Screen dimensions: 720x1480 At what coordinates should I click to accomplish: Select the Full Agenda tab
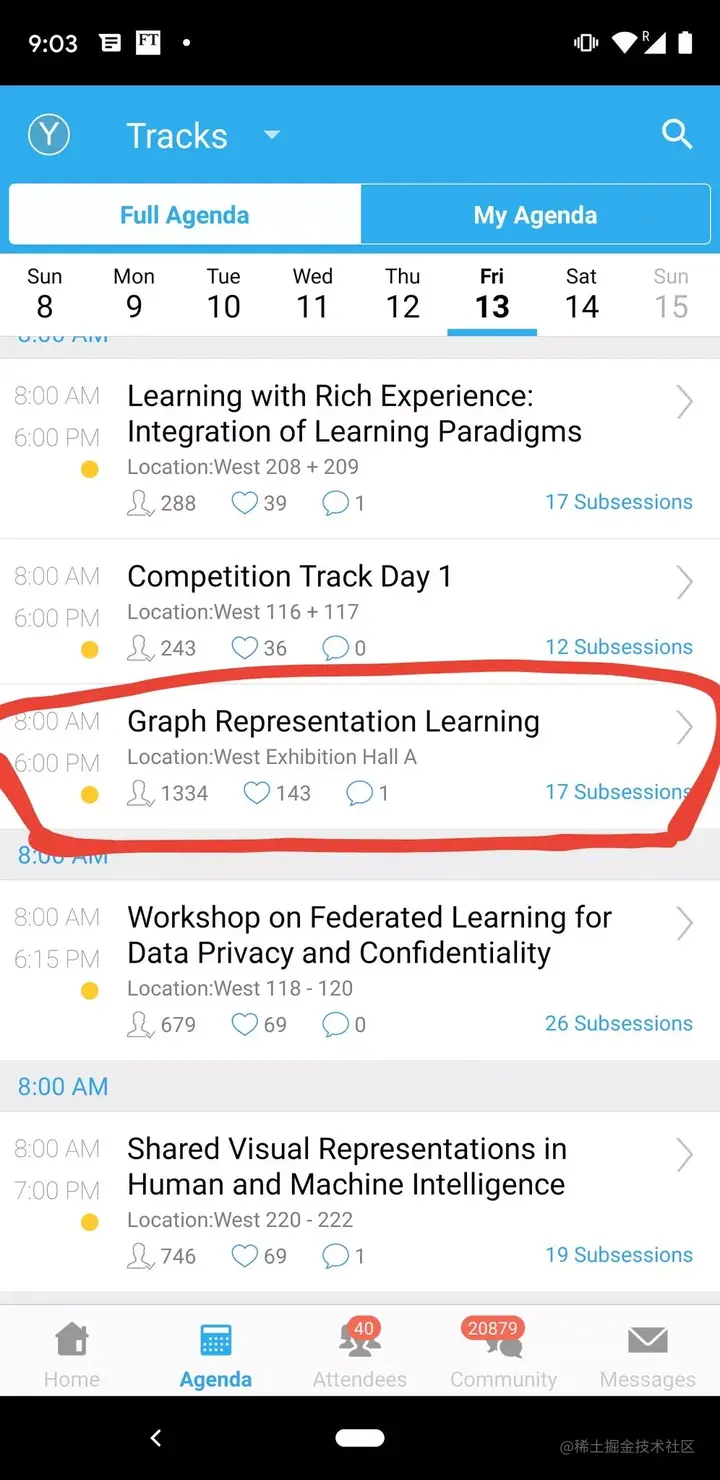(185, 215)
